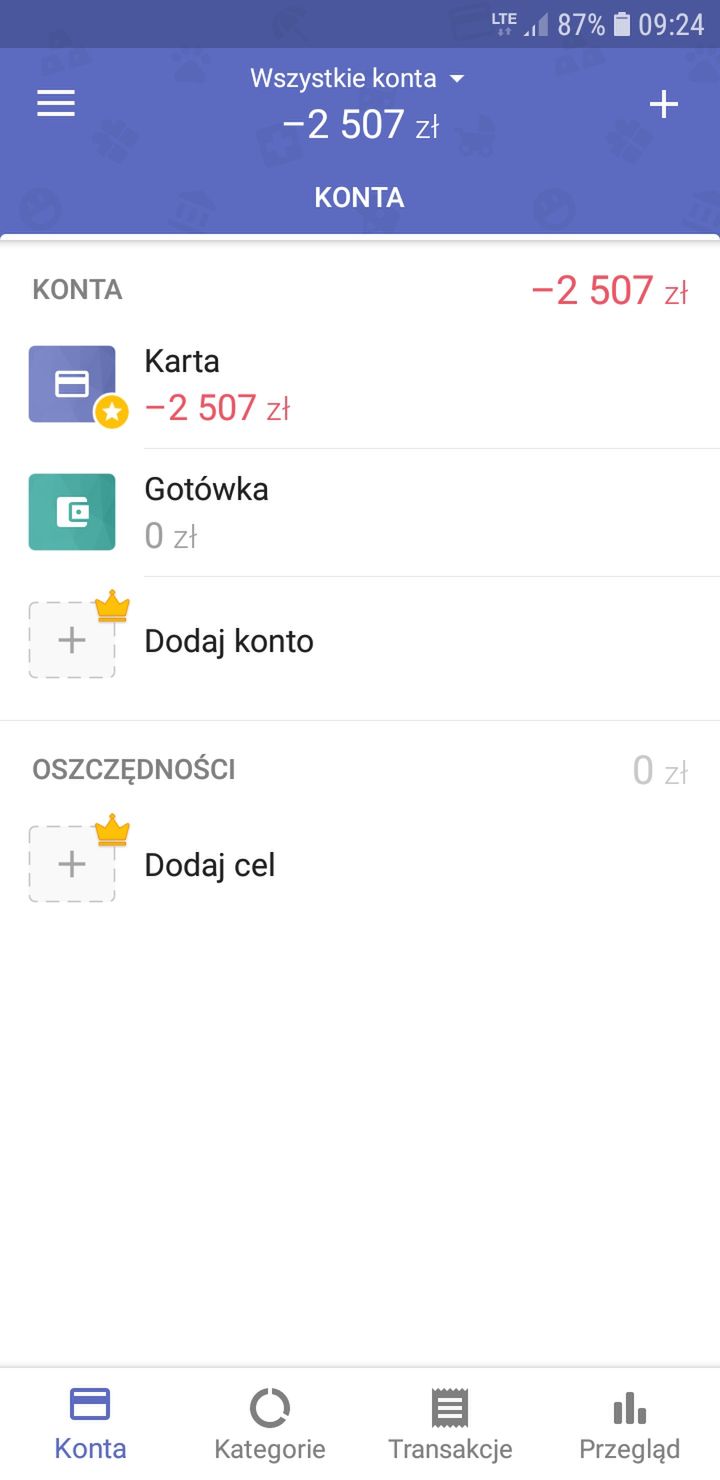Switch to the Przegląd tab
The image size is (720, 1480).
coord(630,1425)
